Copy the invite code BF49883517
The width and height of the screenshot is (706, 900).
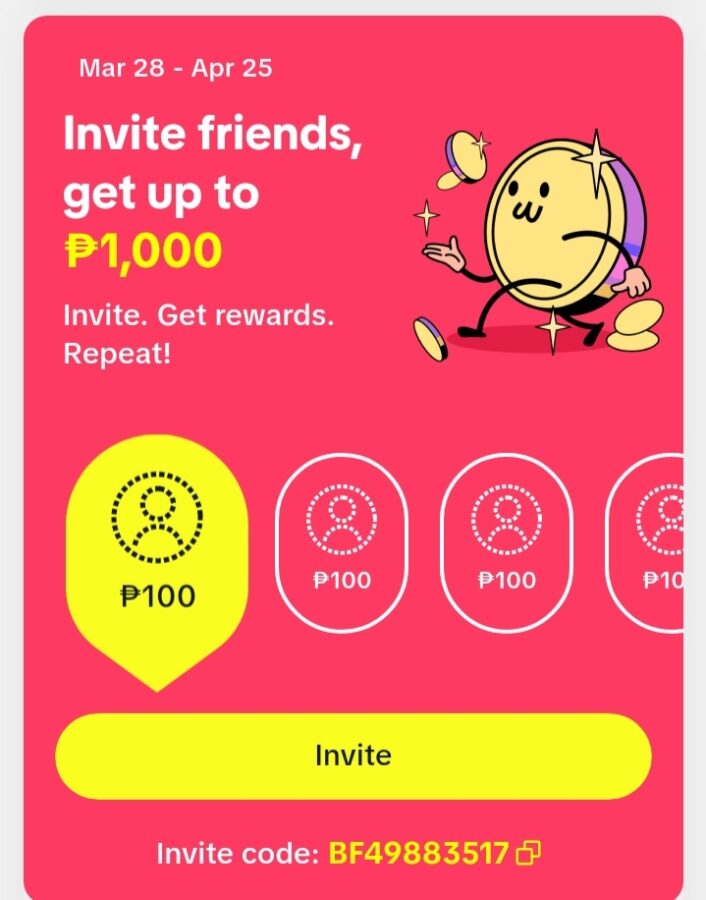[x=529, y=853]
